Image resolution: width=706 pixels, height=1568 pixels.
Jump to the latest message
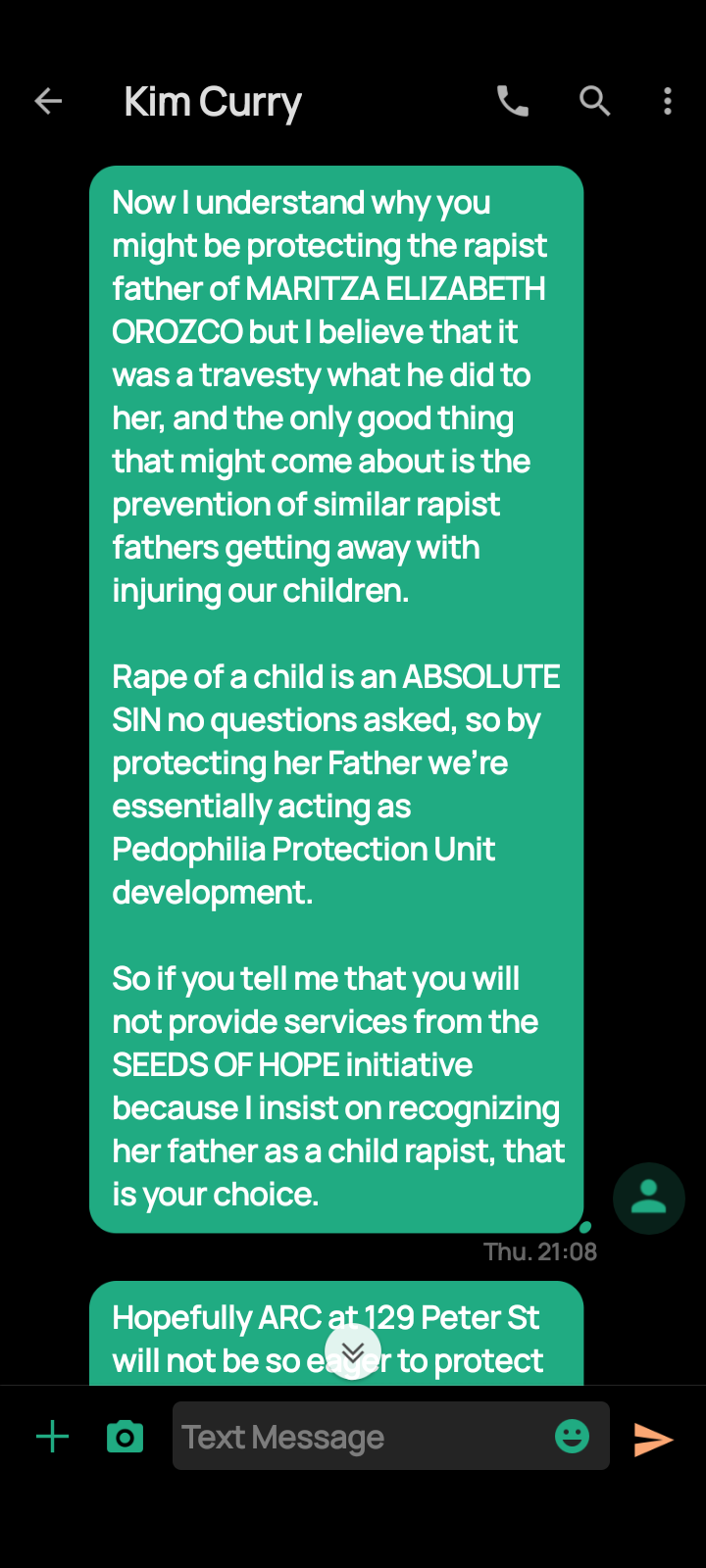[x=353, y=1351]
